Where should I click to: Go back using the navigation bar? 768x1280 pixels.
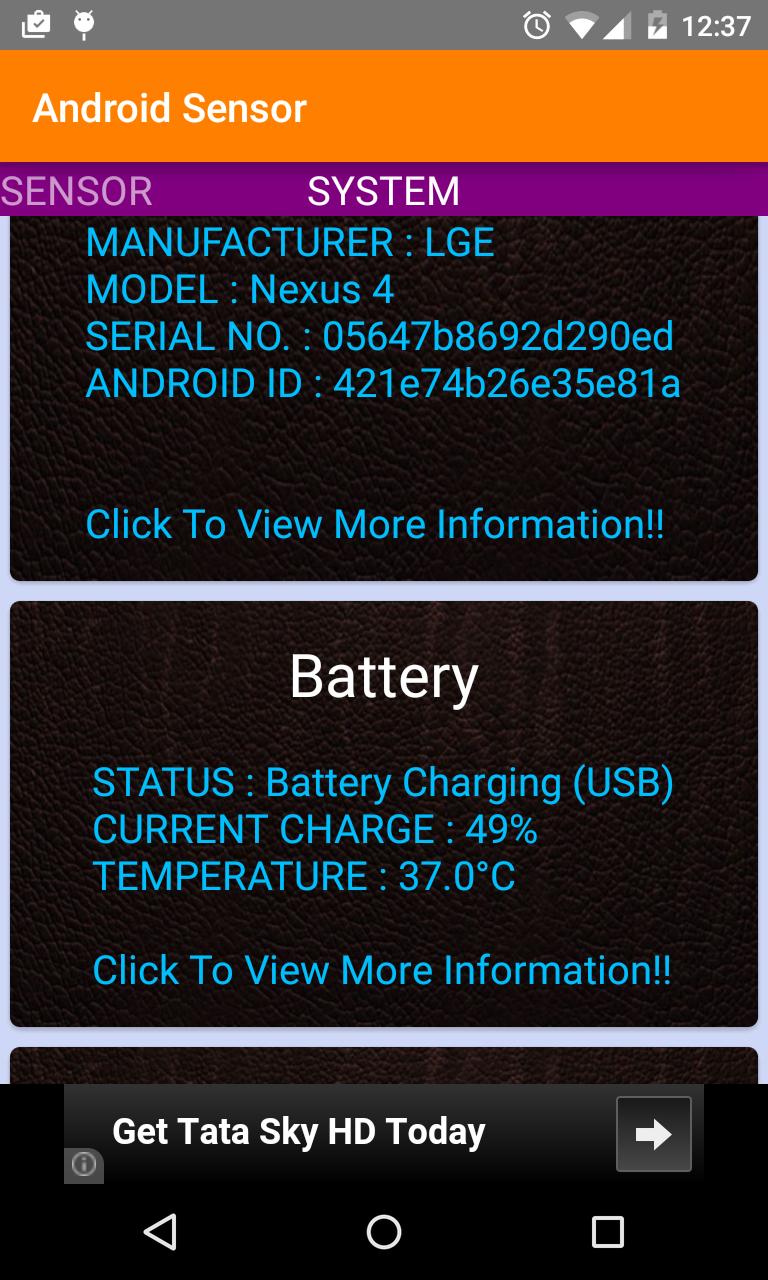(x=160, y=1232)
